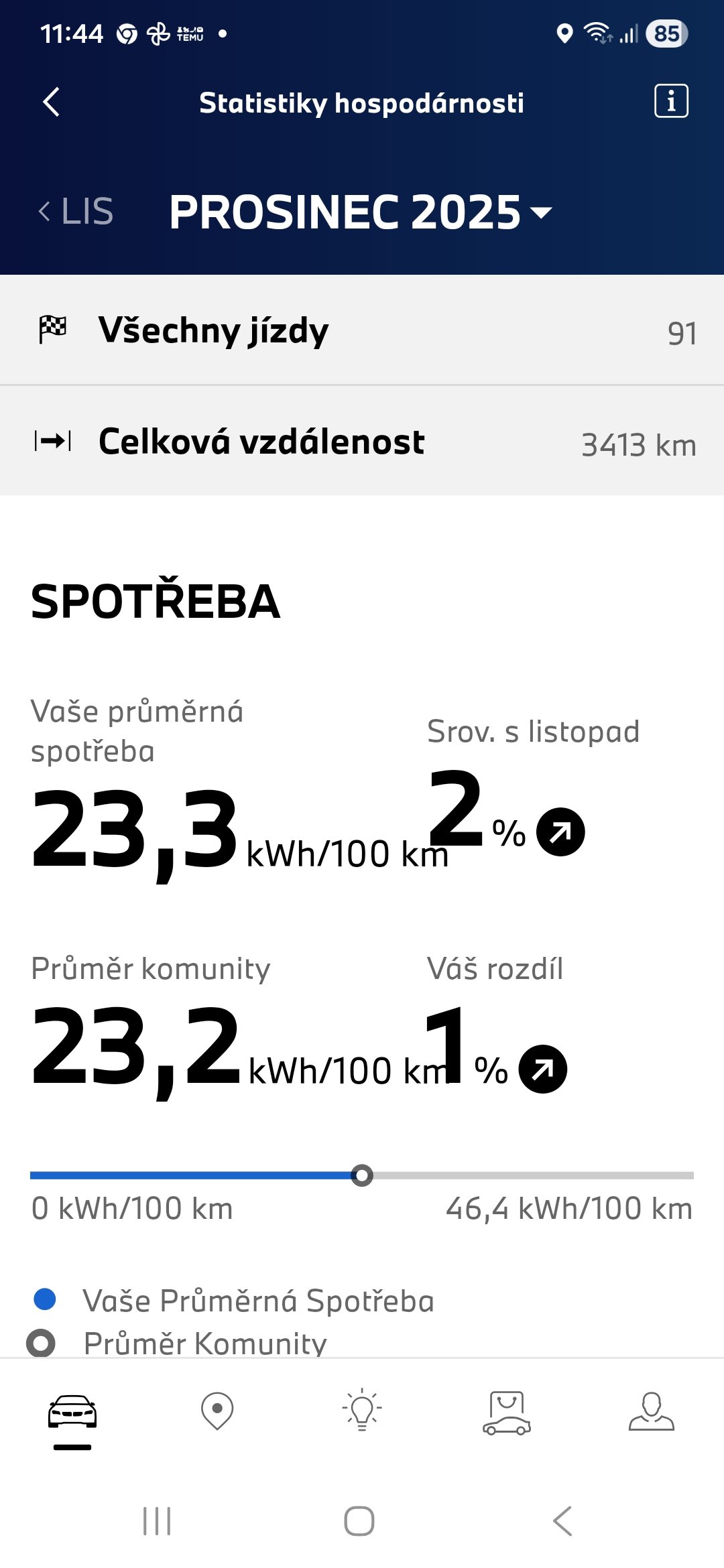724x1568 pixels.
Task: Tap the system home button
Action: (x=359, y=1520)
